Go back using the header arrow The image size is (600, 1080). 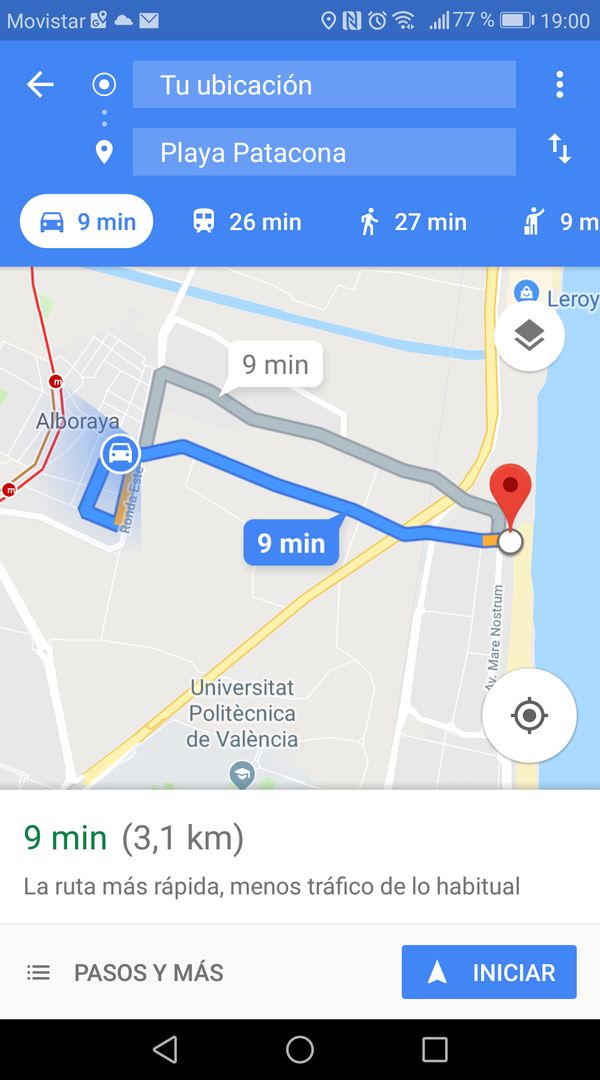(40, 85)
